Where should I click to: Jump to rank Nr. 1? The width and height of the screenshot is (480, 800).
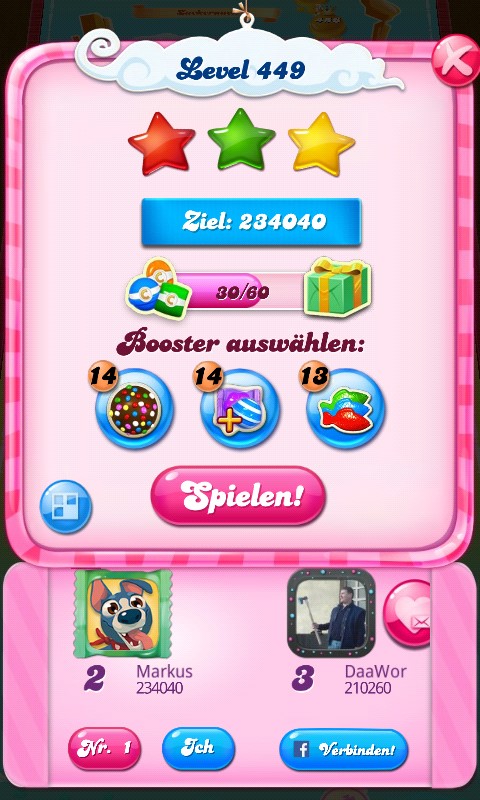[105, 748]
